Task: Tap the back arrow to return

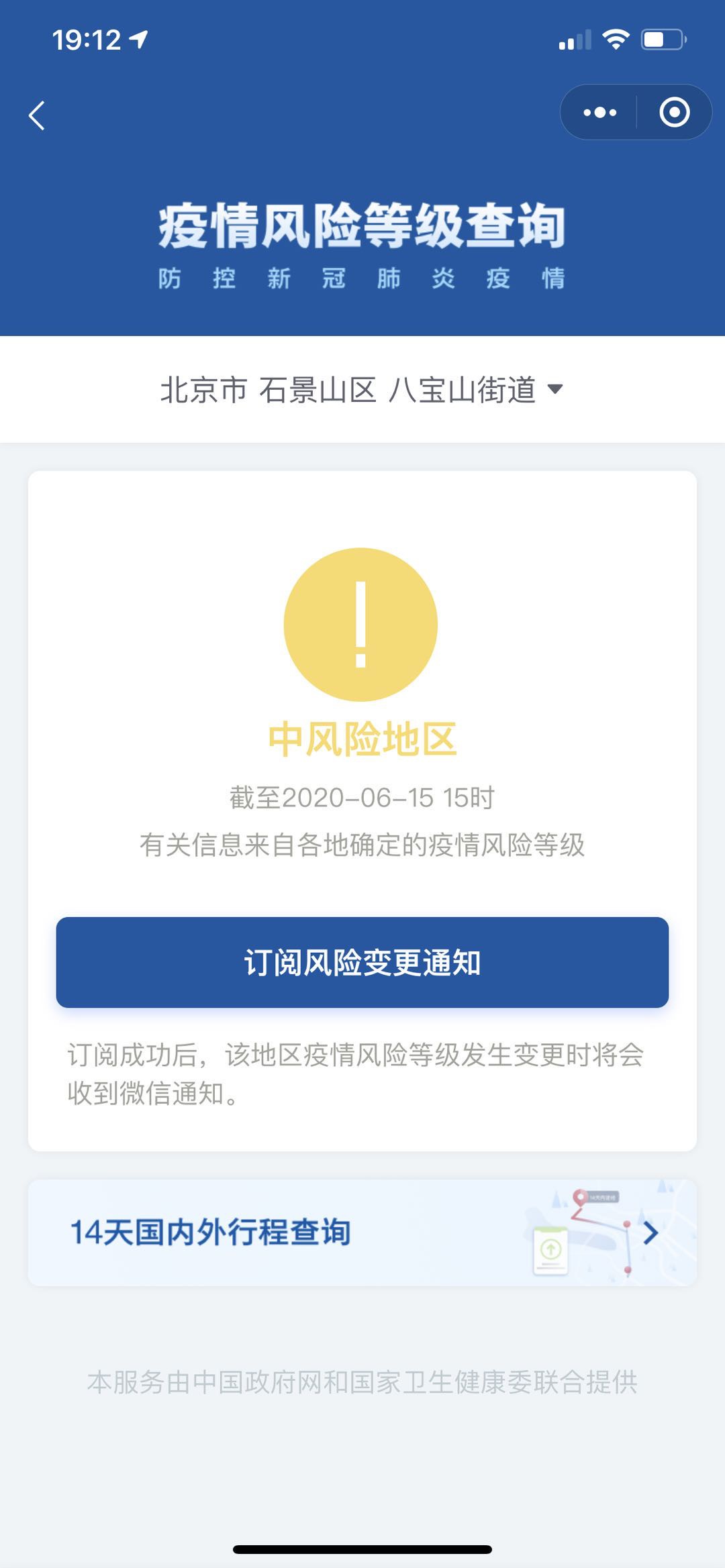Action: coord(38,114)
